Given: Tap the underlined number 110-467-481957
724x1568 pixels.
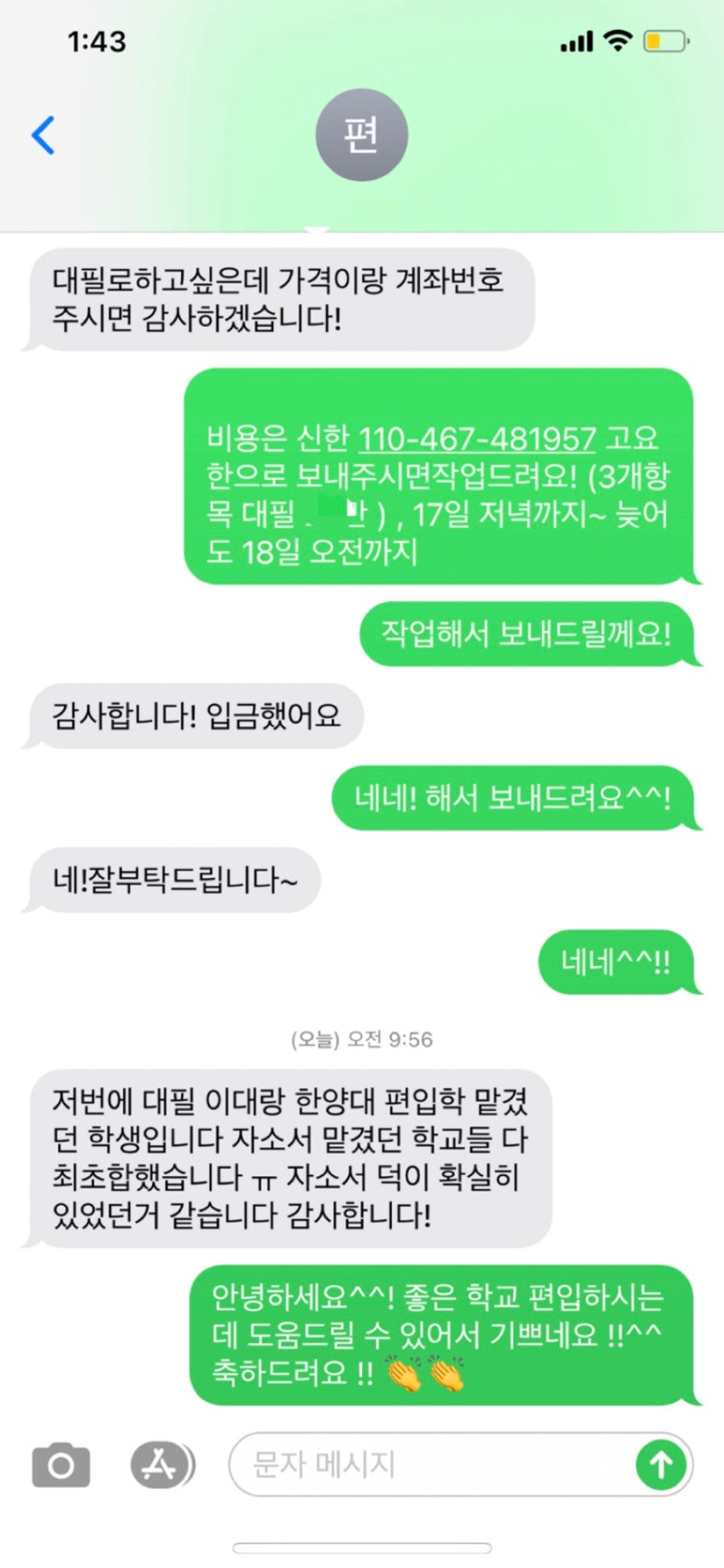Looking at the screenshot, I should [x=477, y=439].
